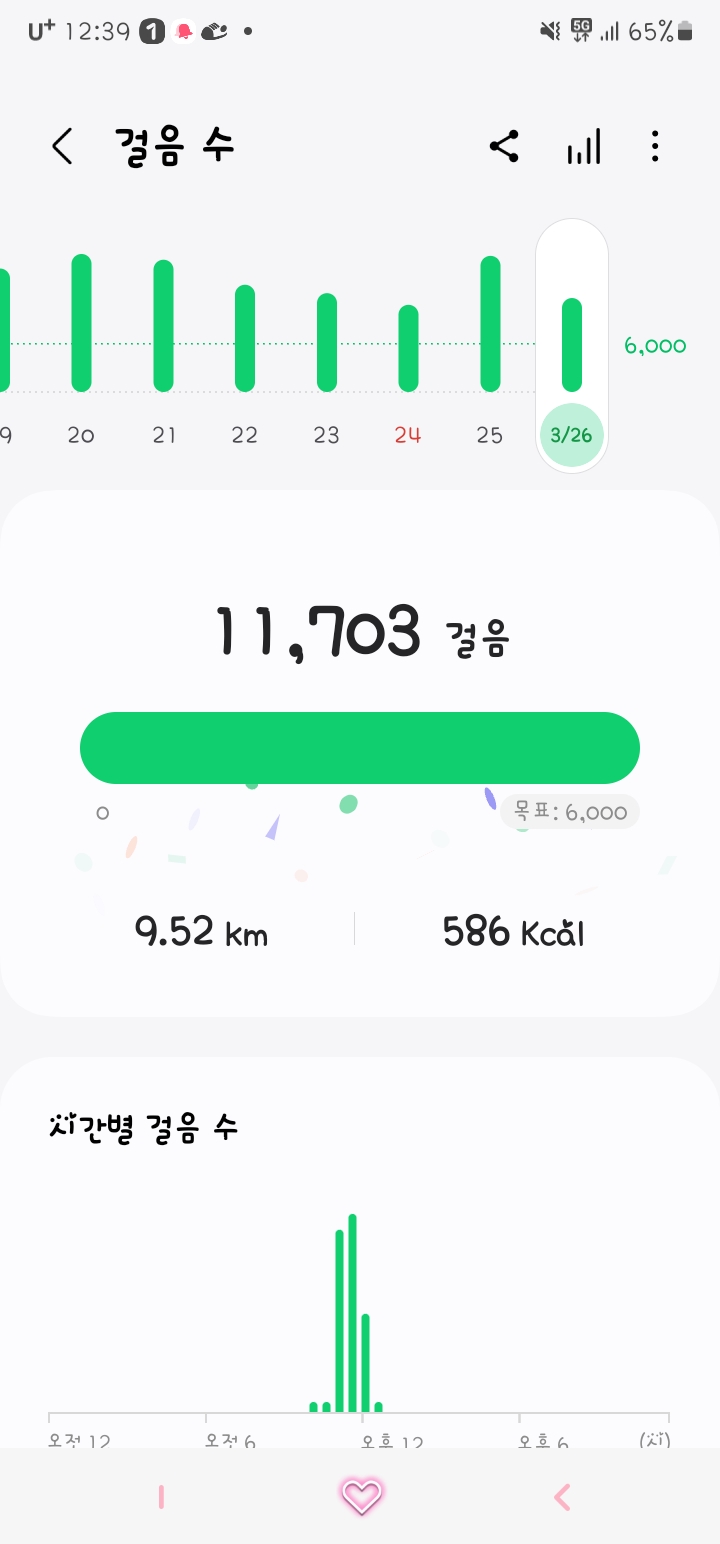The width and height of the screenshot is (720, 1544).
Task: Open the overflow menu
Action: pos(655,147)
